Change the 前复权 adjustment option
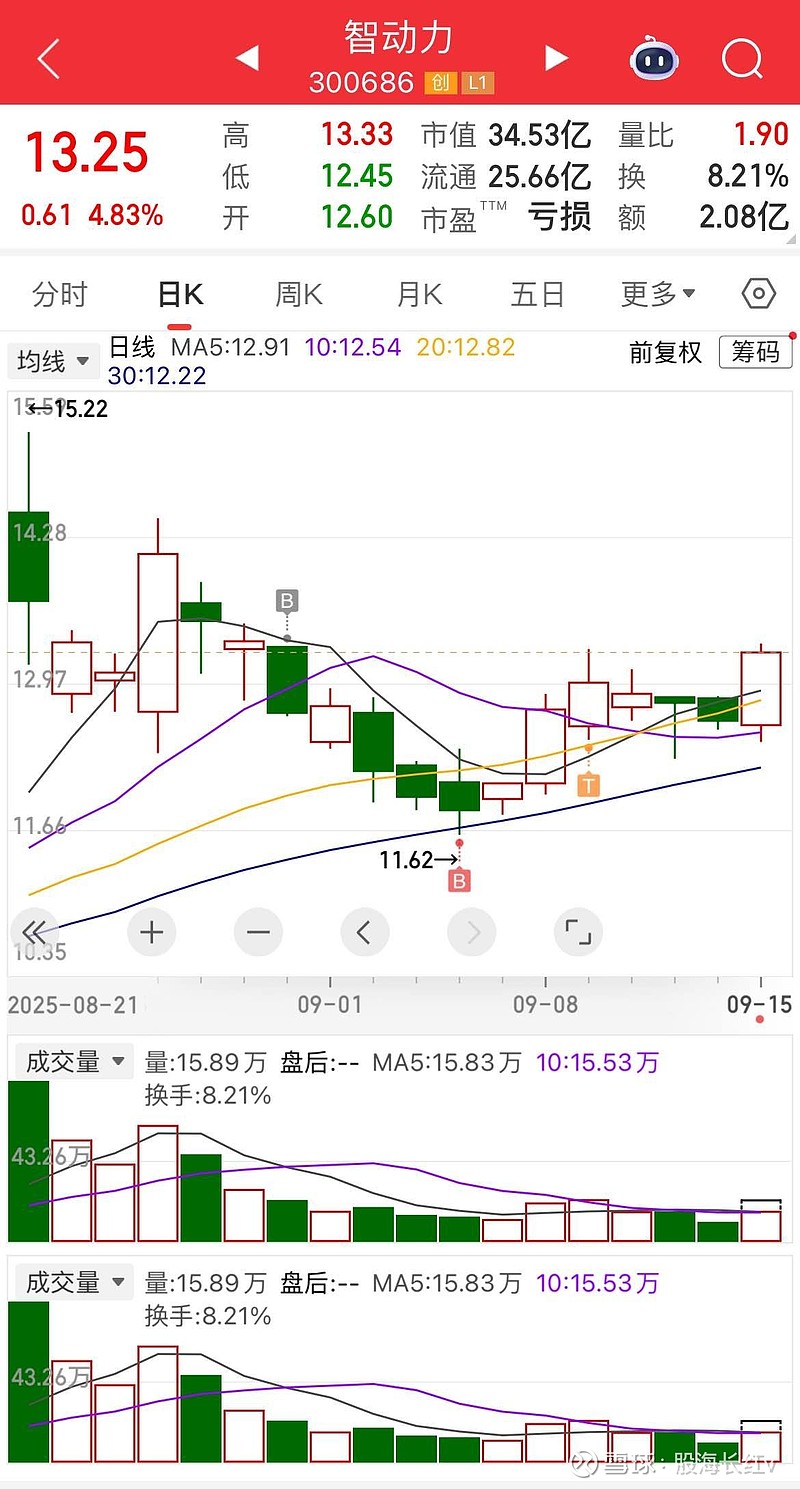The height and width of the screenshot is (1489, 800). (665, 352)
